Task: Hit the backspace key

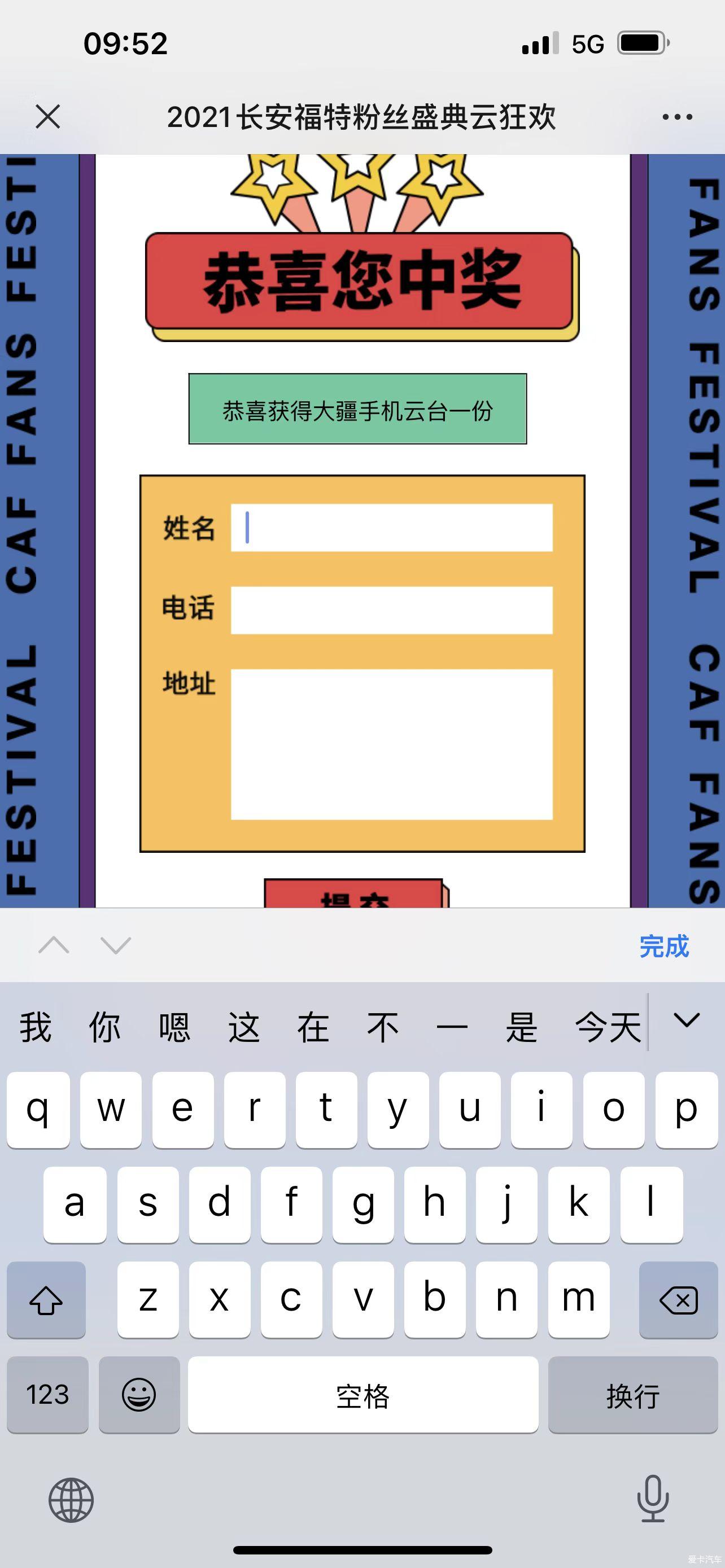Action: click(x=678, y=1299)
